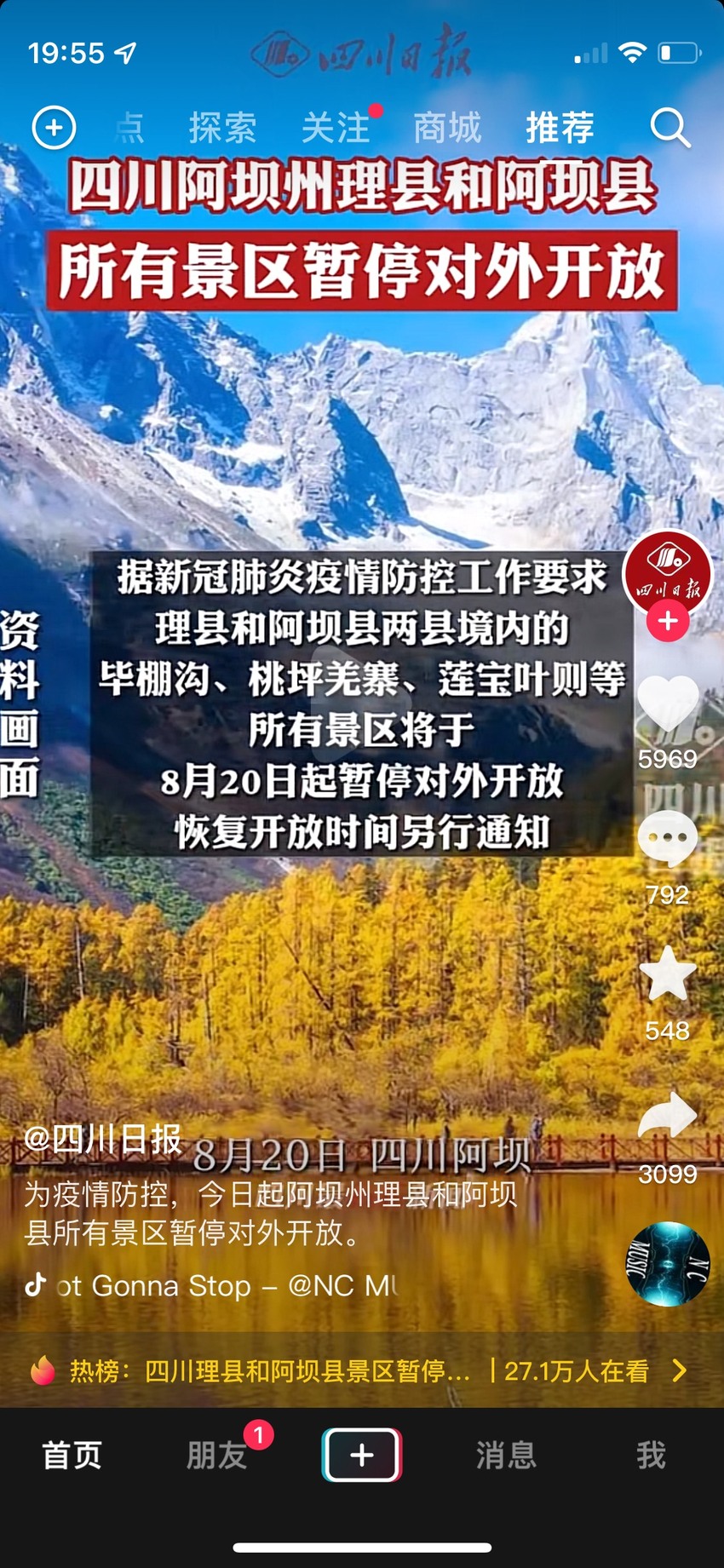Follow 四川日报 with the red plus
The height and width of the screenshot is (1568, 724).
tap(668, 621)
